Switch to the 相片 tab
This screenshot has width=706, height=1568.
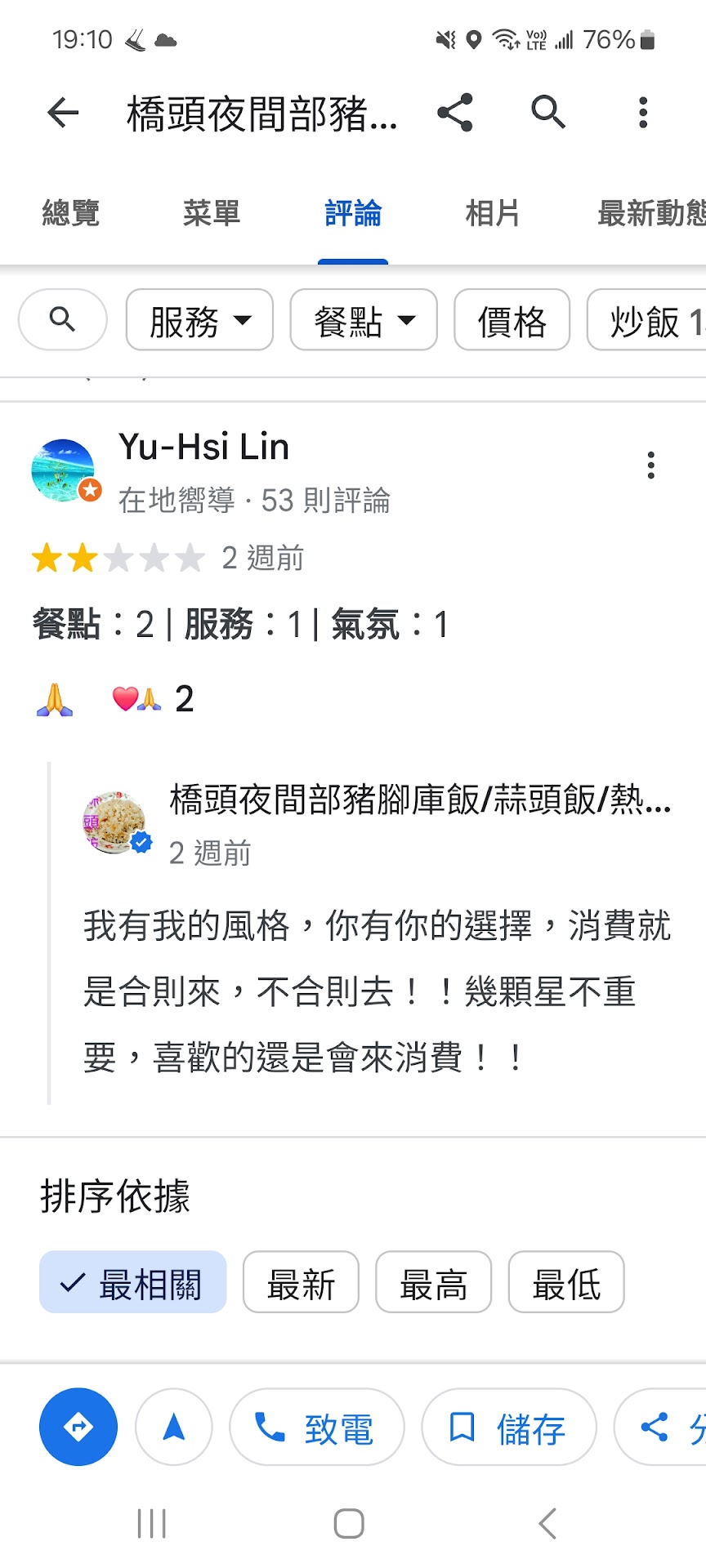[x=493, y=214]
